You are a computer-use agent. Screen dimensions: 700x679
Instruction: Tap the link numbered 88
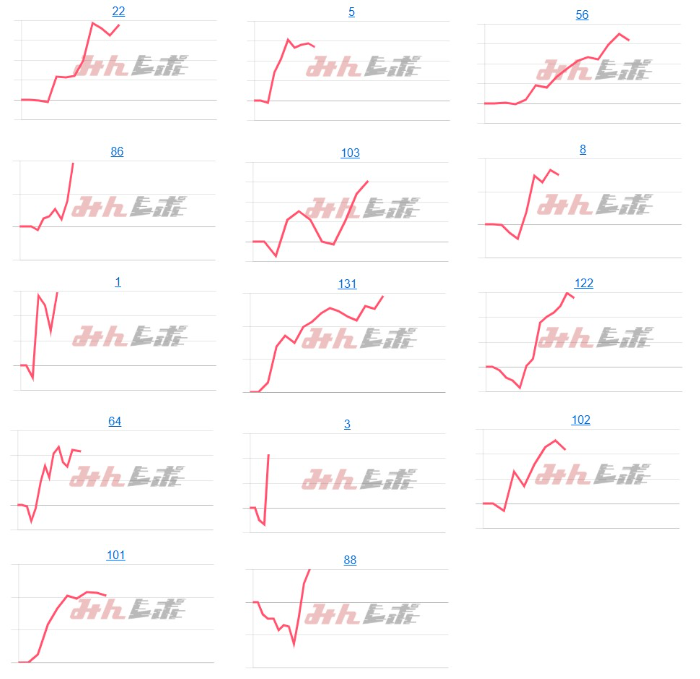pyautogui.click(x=349, y=560)
